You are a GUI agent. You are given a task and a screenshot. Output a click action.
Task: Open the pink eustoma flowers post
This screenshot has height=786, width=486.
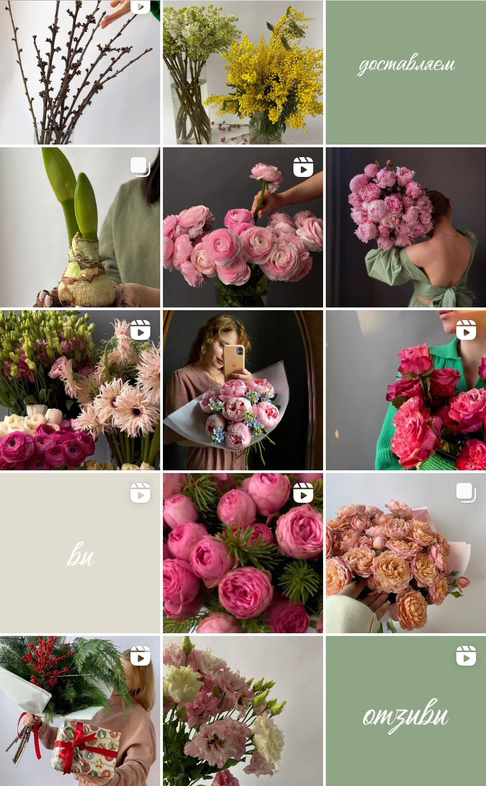pyautogui.click(x=243, y=711)
